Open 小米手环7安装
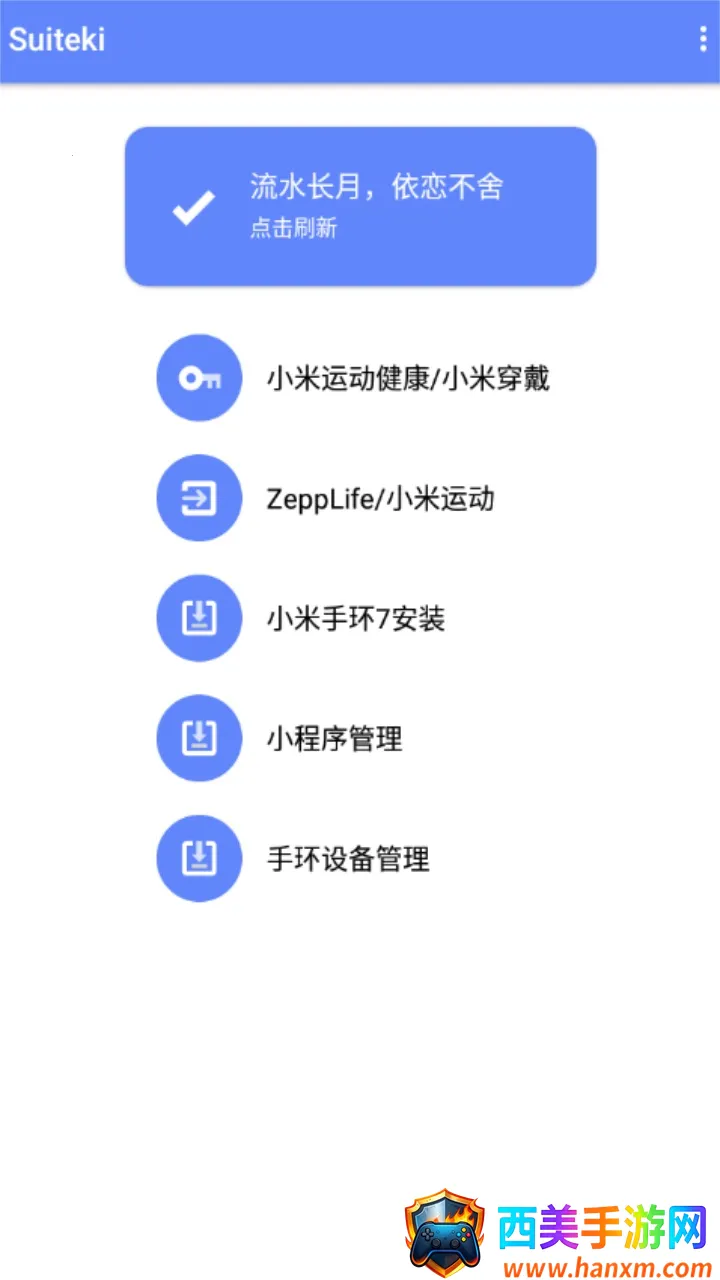Image resolution: width=720 pixels, height=1280 pixels. coord(355,619)
